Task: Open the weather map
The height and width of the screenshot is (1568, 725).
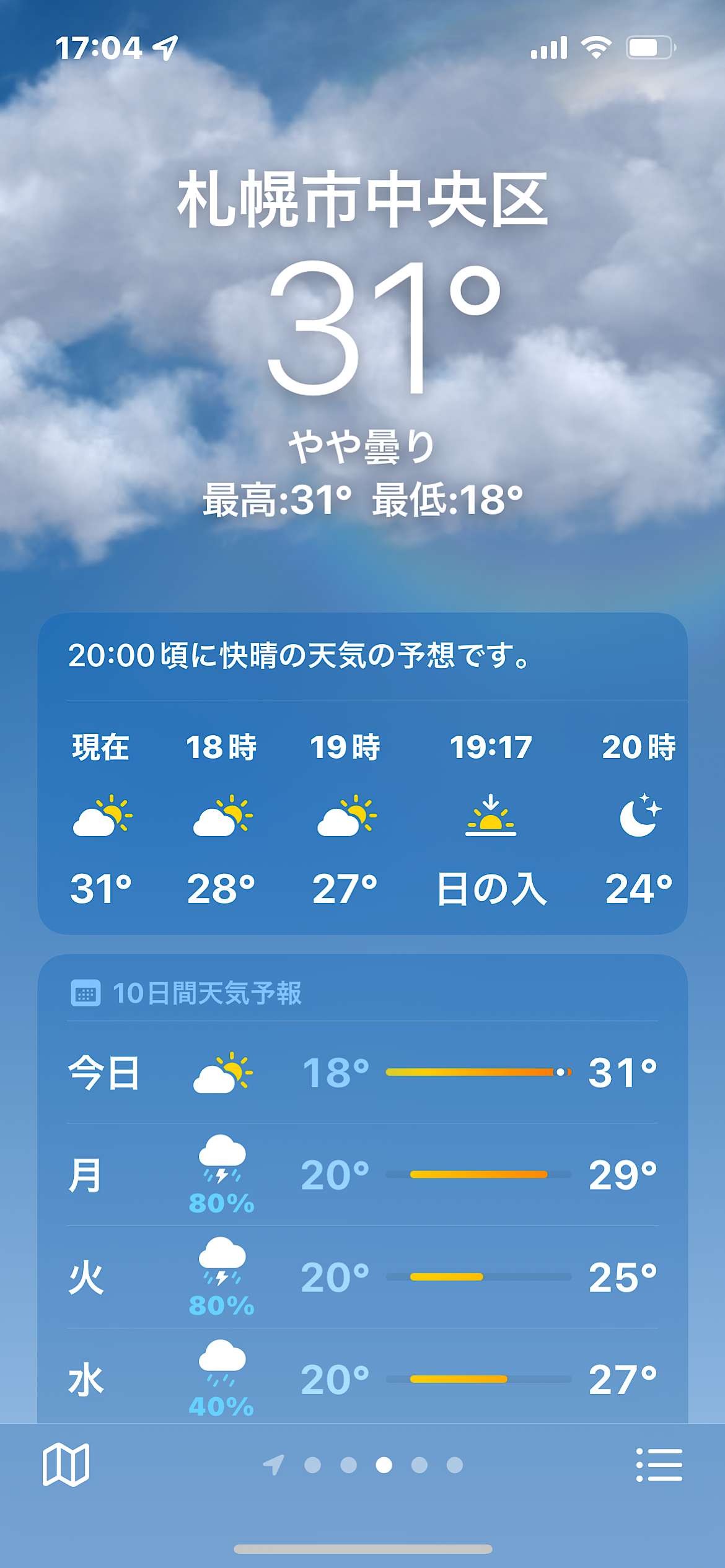Action: [66, 1465]
